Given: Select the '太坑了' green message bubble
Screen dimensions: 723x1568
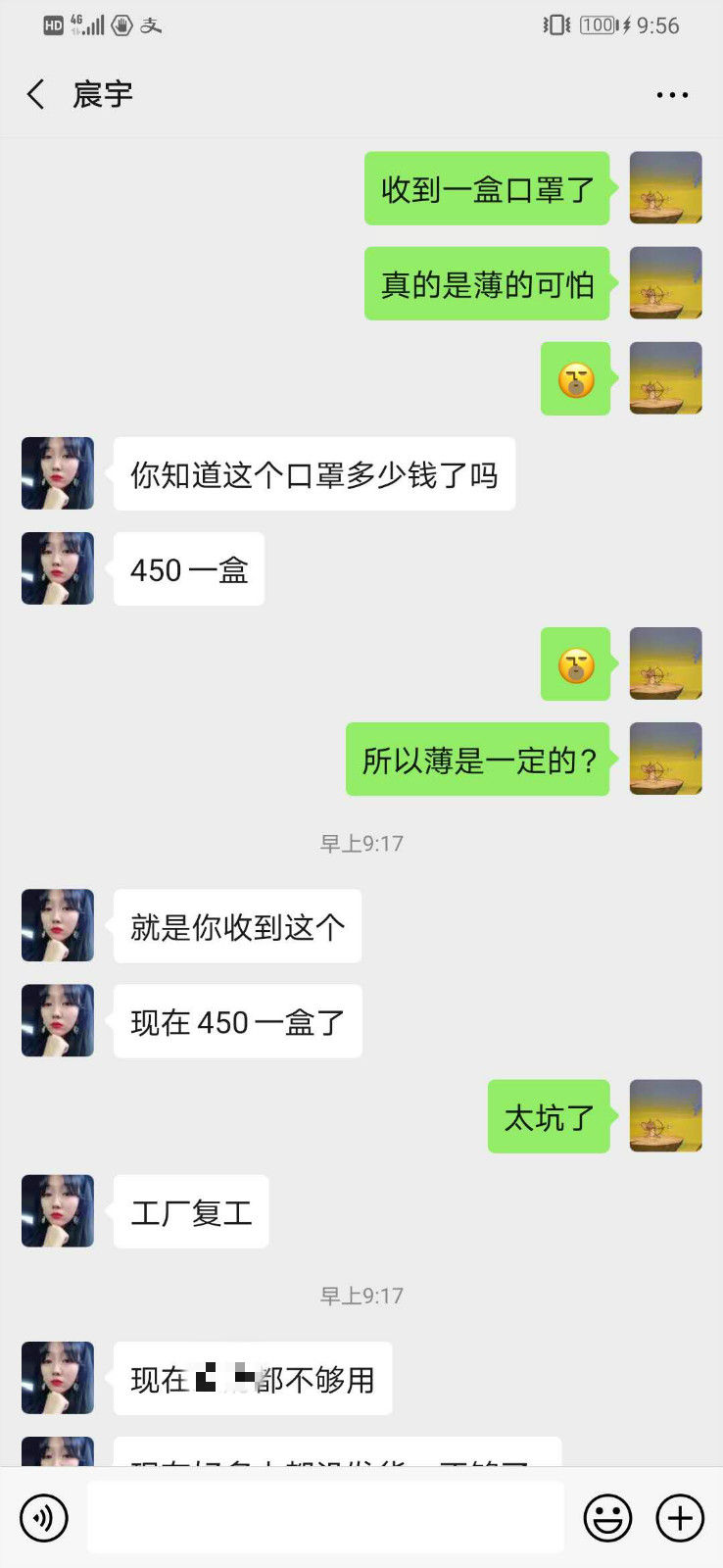Looking at the screenshot, I should click(x=549, y=1115).
